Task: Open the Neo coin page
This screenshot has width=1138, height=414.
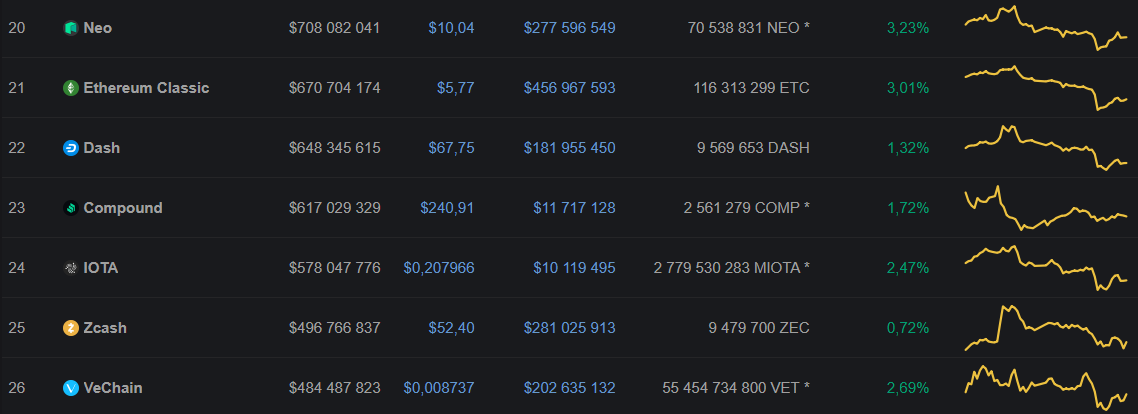Action: pyautogui.click(x=97, y=28)
